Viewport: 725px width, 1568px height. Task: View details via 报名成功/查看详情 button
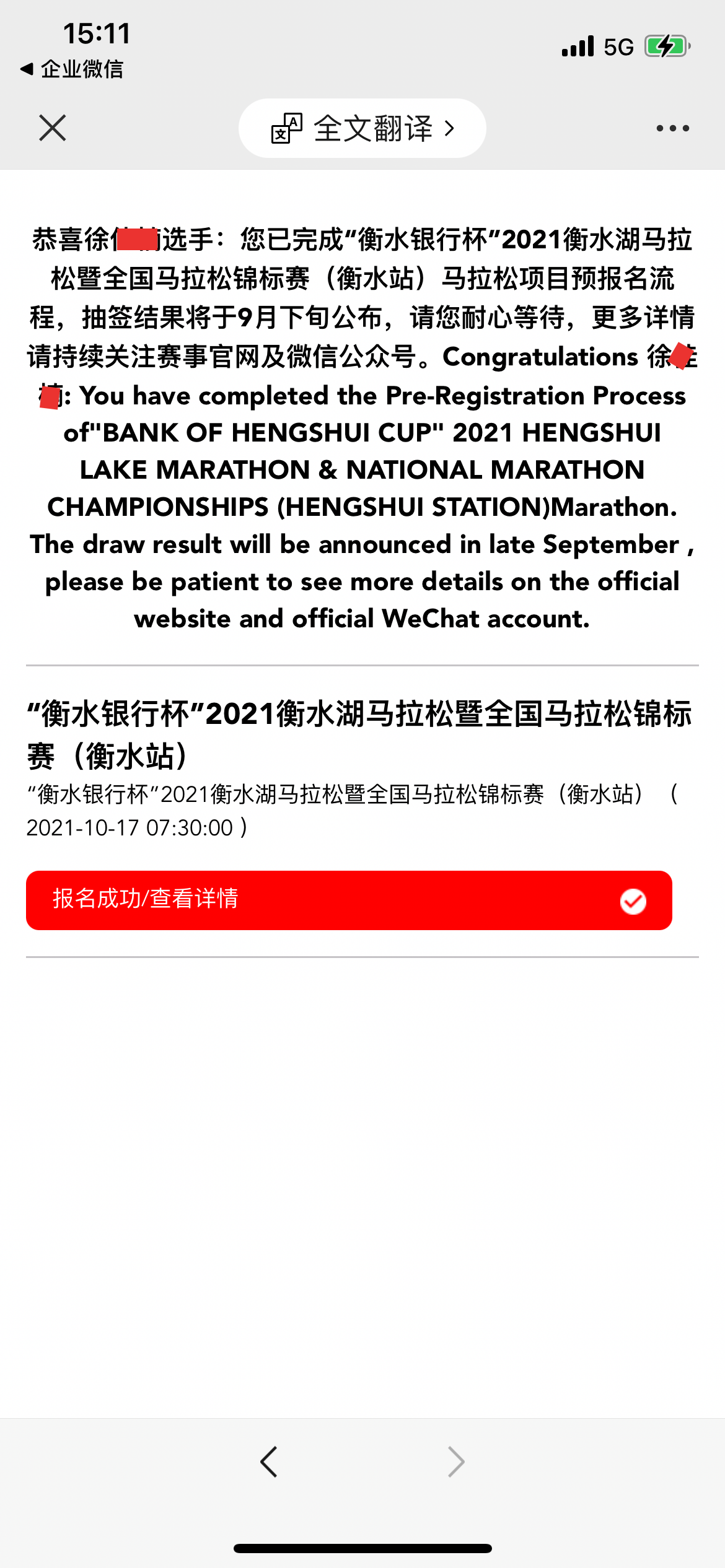(x=349, y=900)
